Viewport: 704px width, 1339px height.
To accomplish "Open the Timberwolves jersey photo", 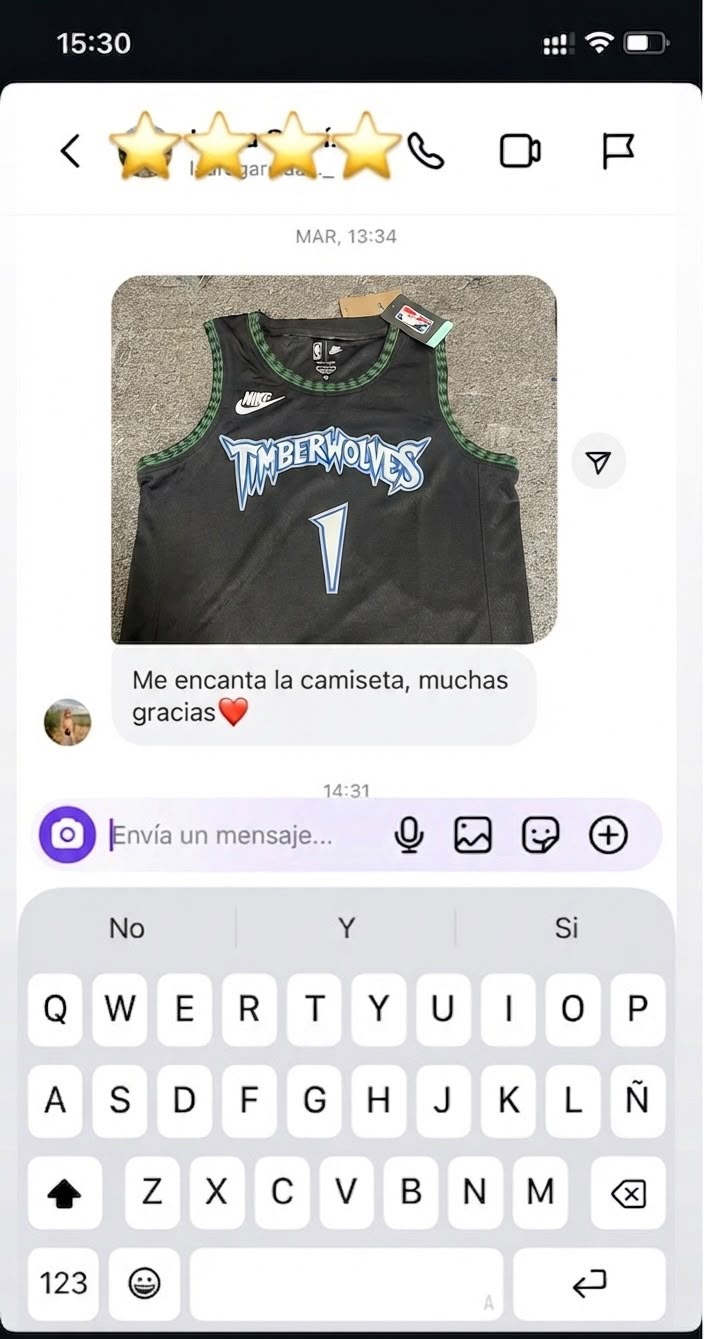I will tap(334, 459).
